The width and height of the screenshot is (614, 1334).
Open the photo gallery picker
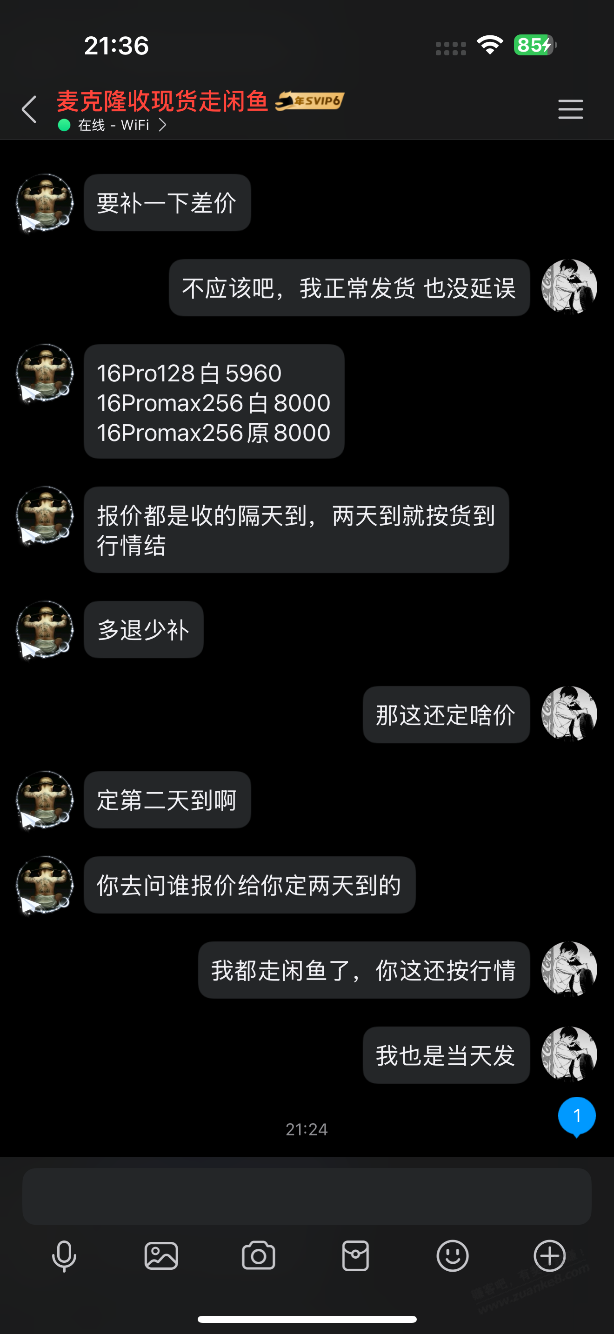161,1256
